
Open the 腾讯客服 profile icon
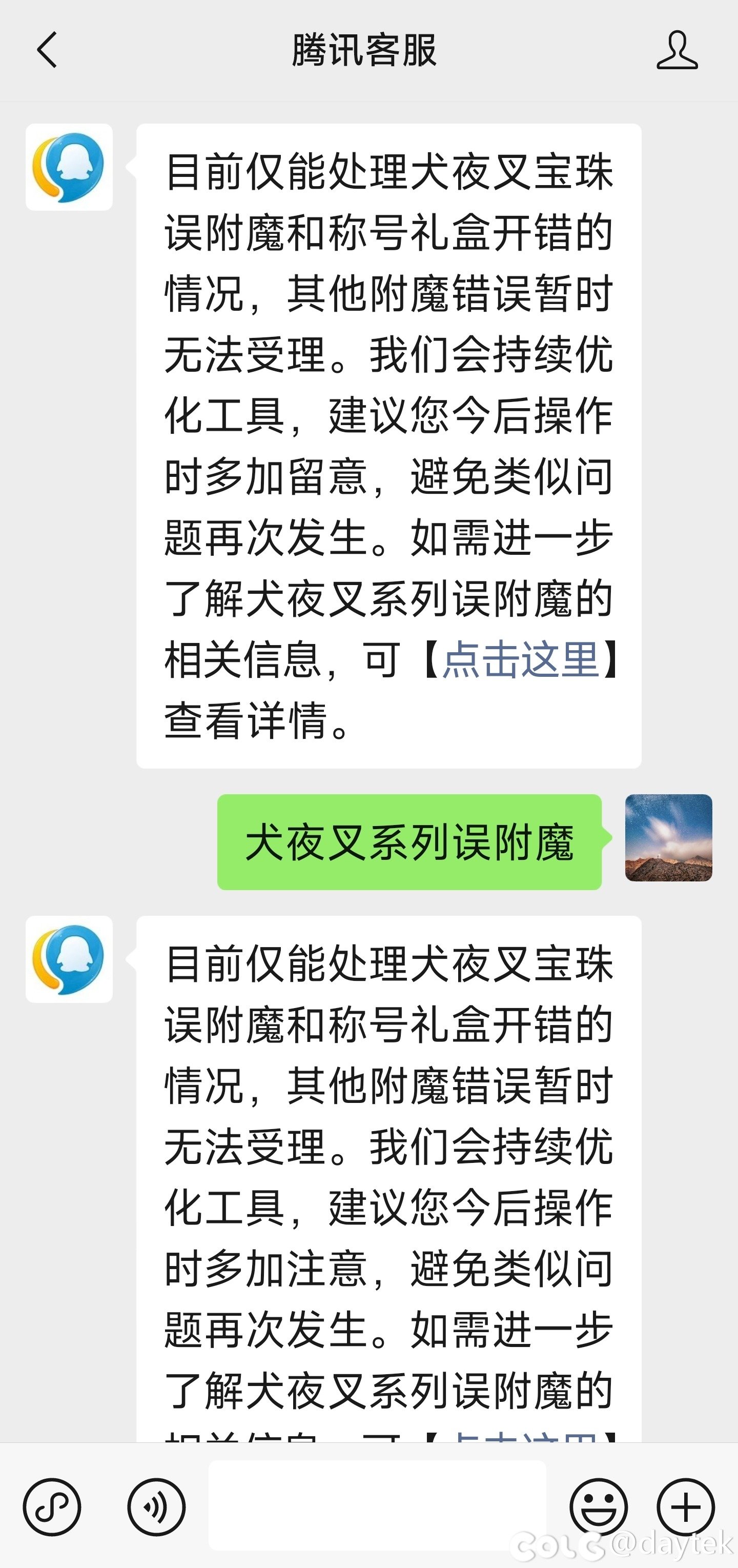(x=676, y=50)
